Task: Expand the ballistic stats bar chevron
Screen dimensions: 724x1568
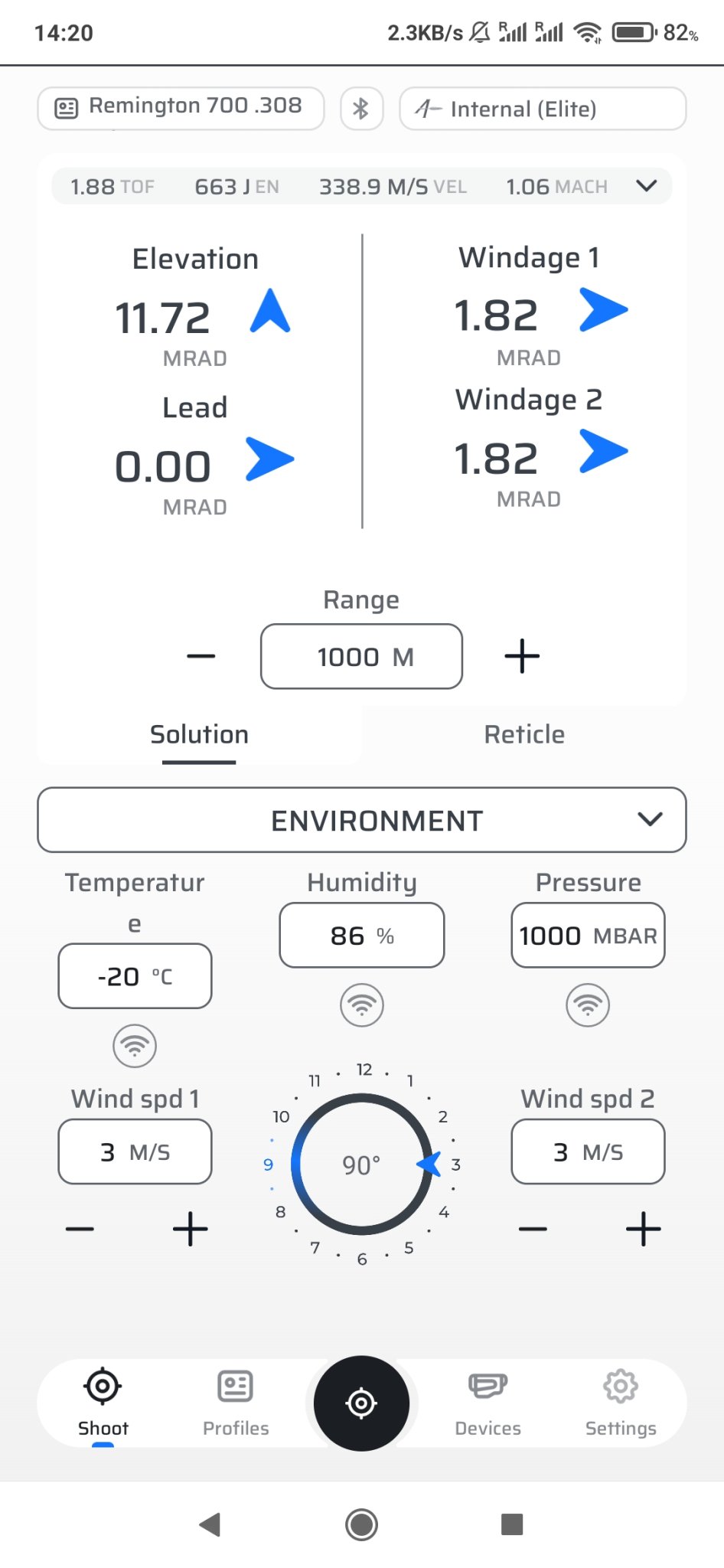Action: click(647, 186)
